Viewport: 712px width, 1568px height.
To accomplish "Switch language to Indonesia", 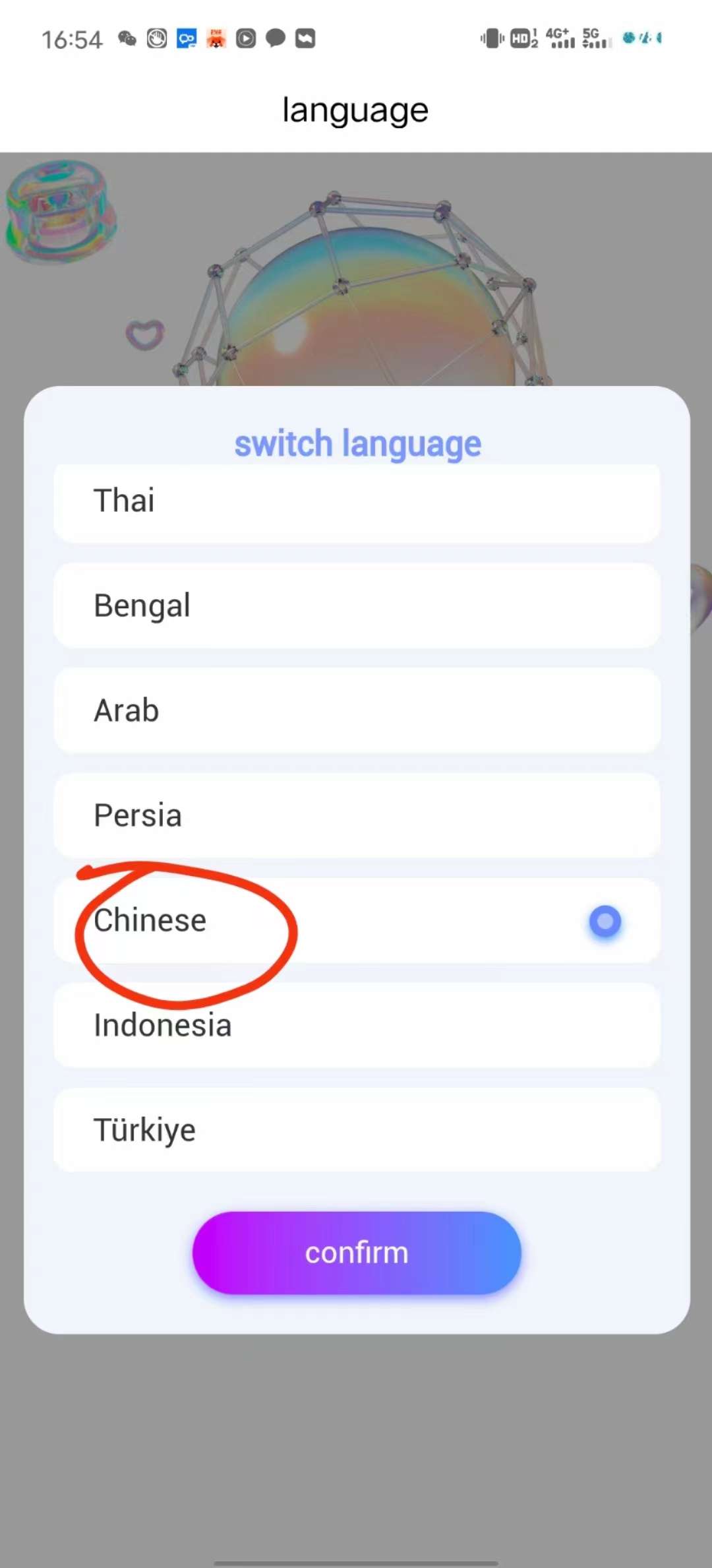I will [x=356, y=1025].
